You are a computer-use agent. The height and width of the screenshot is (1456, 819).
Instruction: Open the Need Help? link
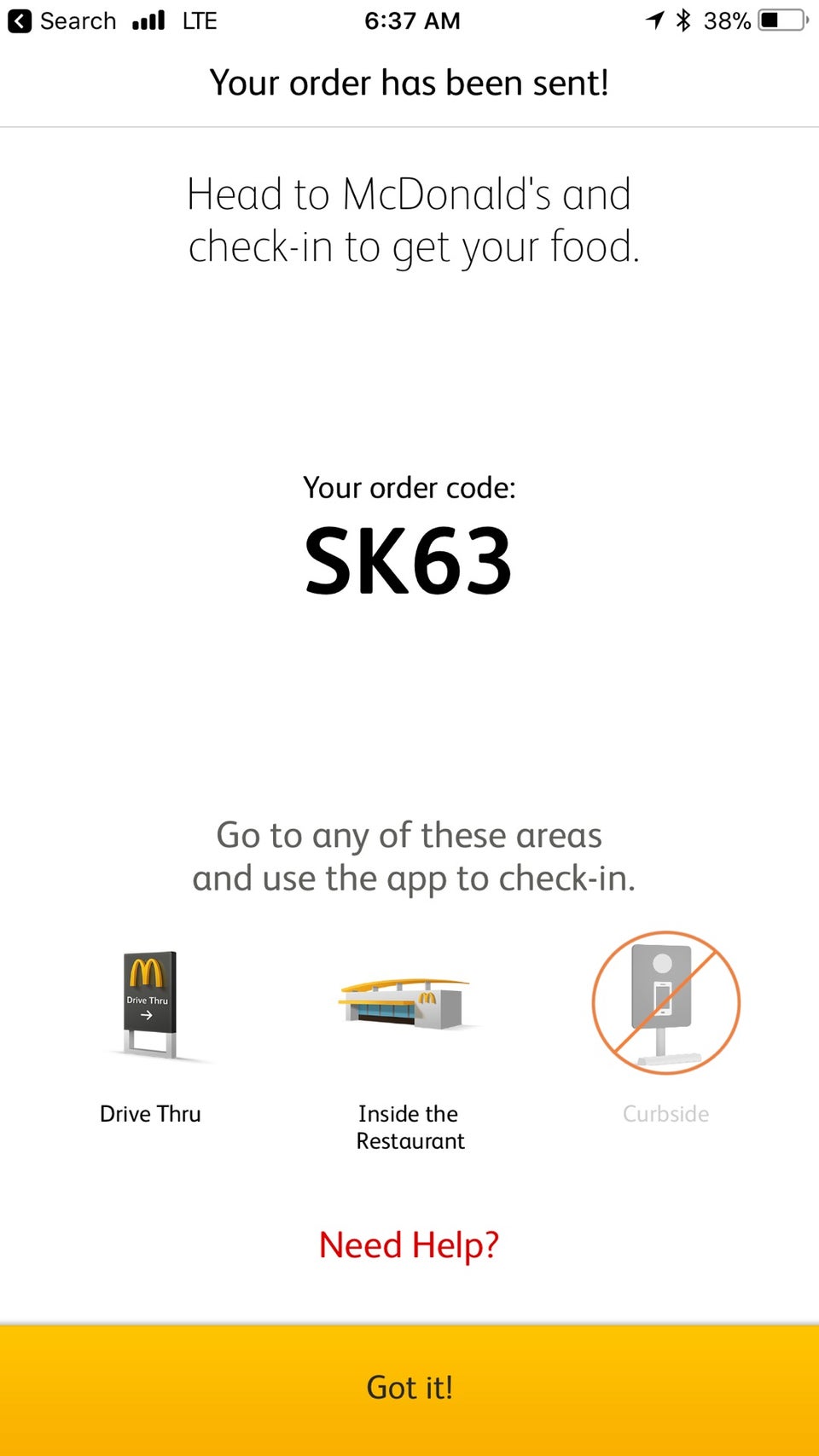click(409, 1244)
